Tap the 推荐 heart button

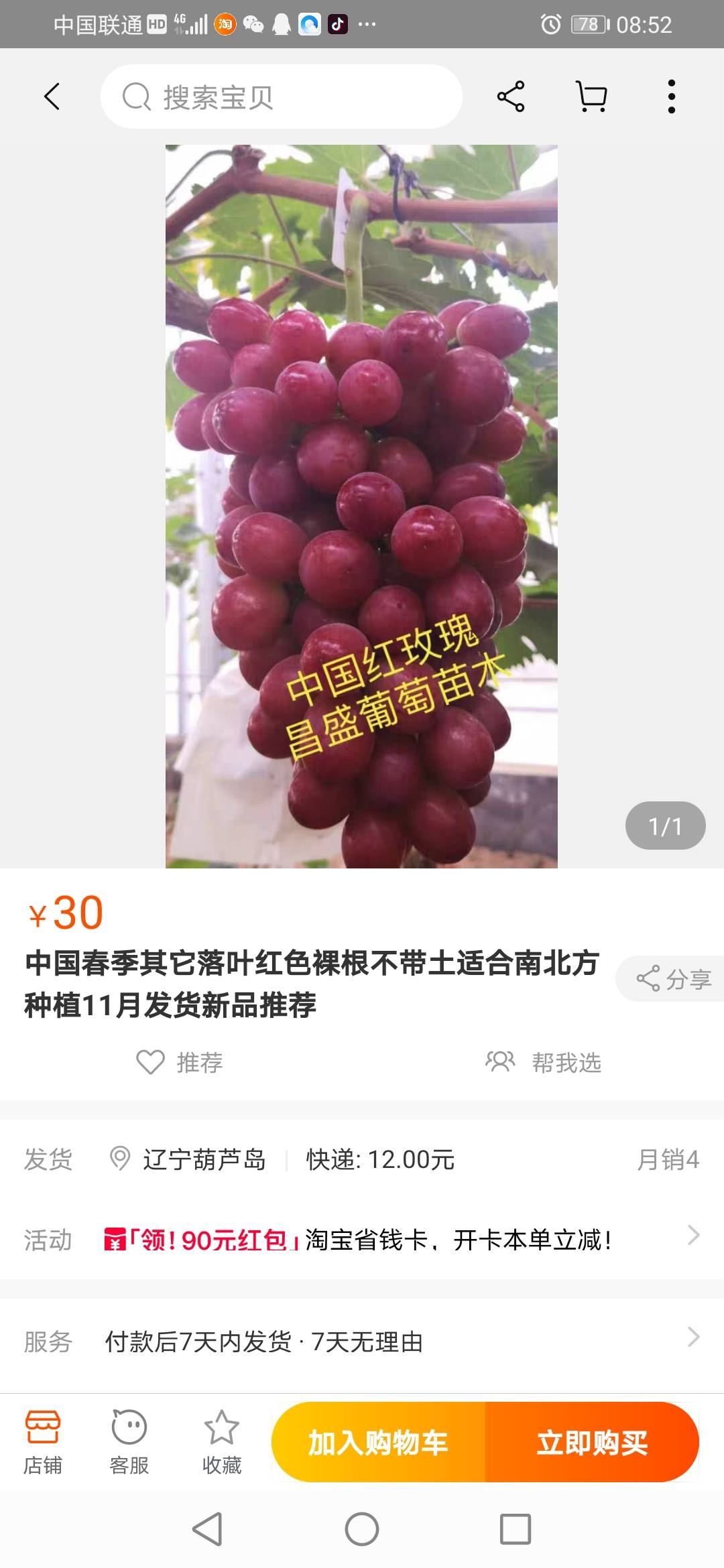point(180,1062)
